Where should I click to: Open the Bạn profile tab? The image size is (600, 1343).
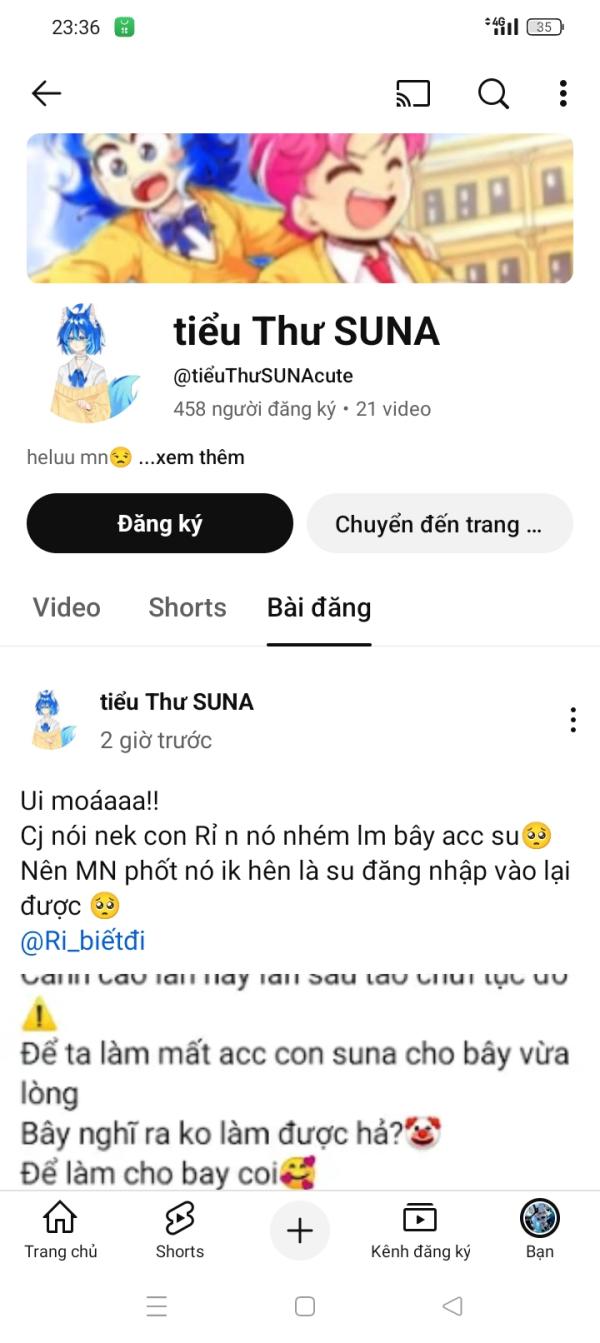(540, 1230)
